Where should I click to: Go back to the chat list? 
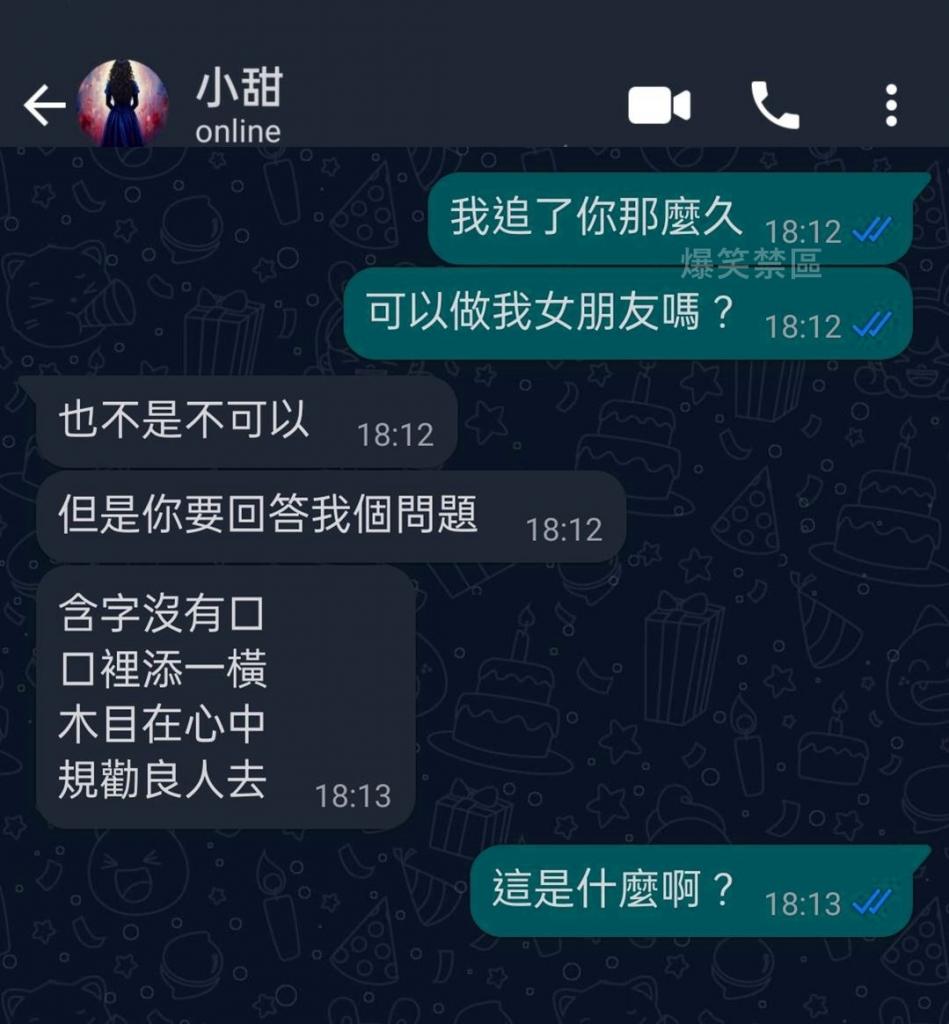point(44,105)
